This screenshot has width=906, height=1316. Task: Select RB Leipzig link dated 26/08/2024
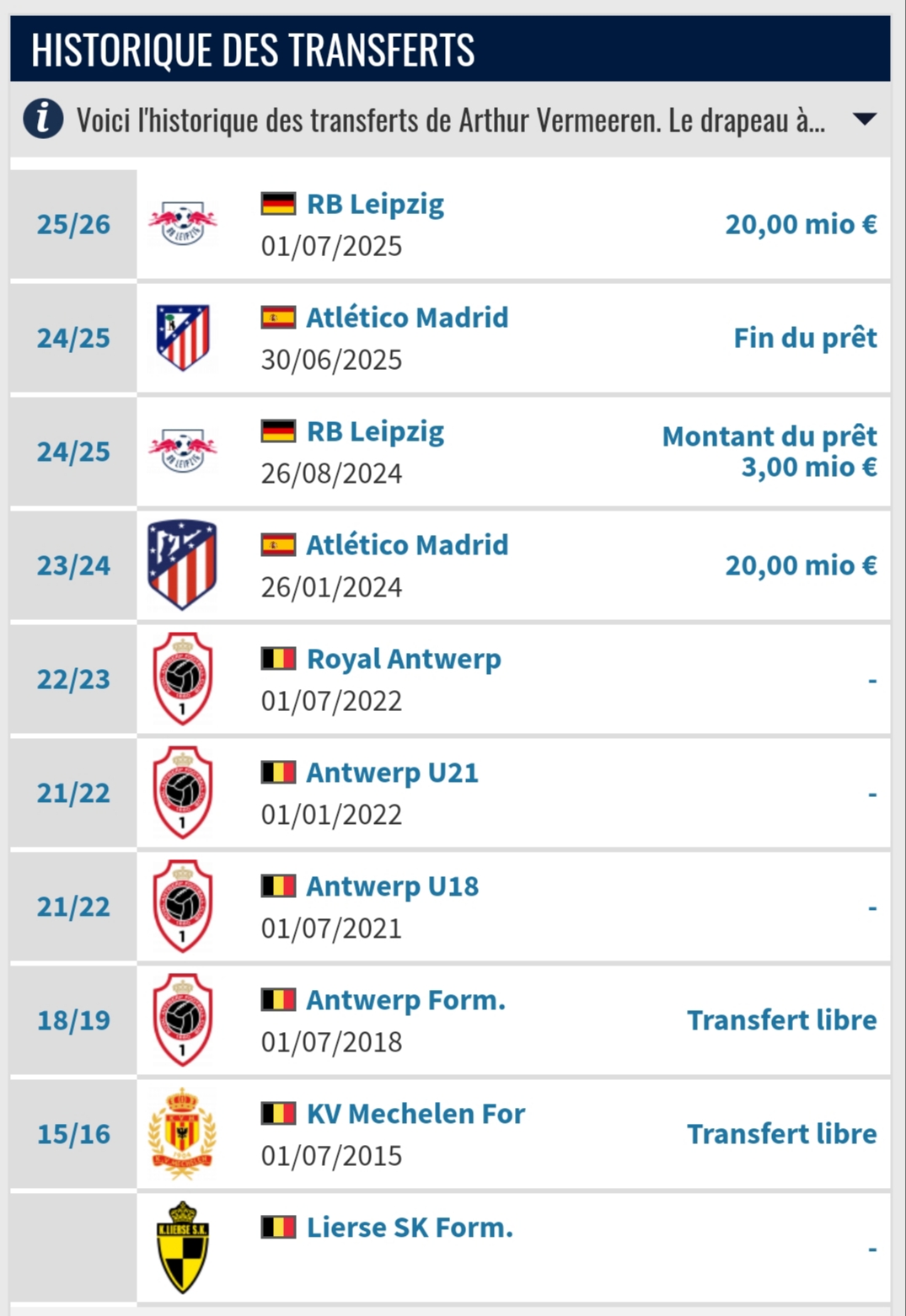pos(375,431)
